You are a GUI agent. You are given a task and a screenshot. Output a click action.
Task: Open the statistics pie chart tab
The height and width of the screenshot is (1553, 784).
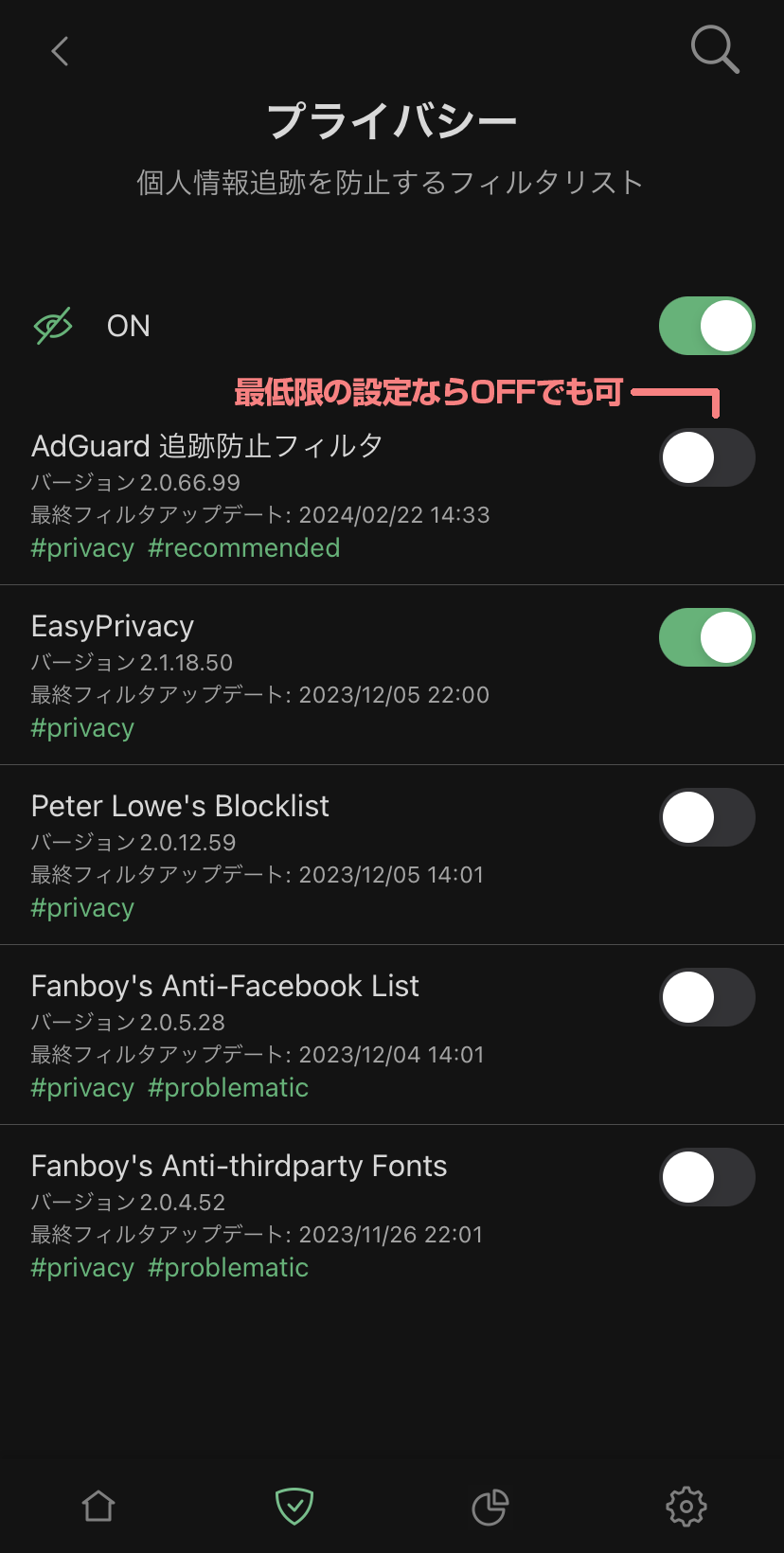[490, 1507]
